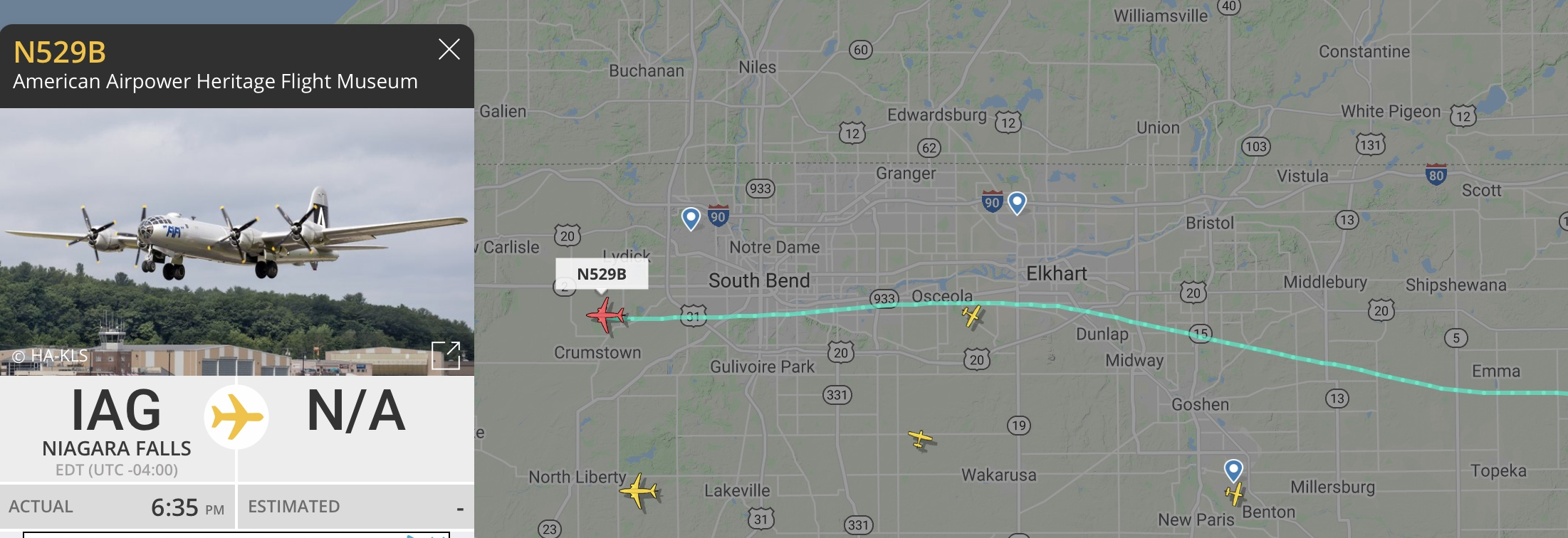
Task: Select the yellow plane near North Liberty
Action: [639, 490]
